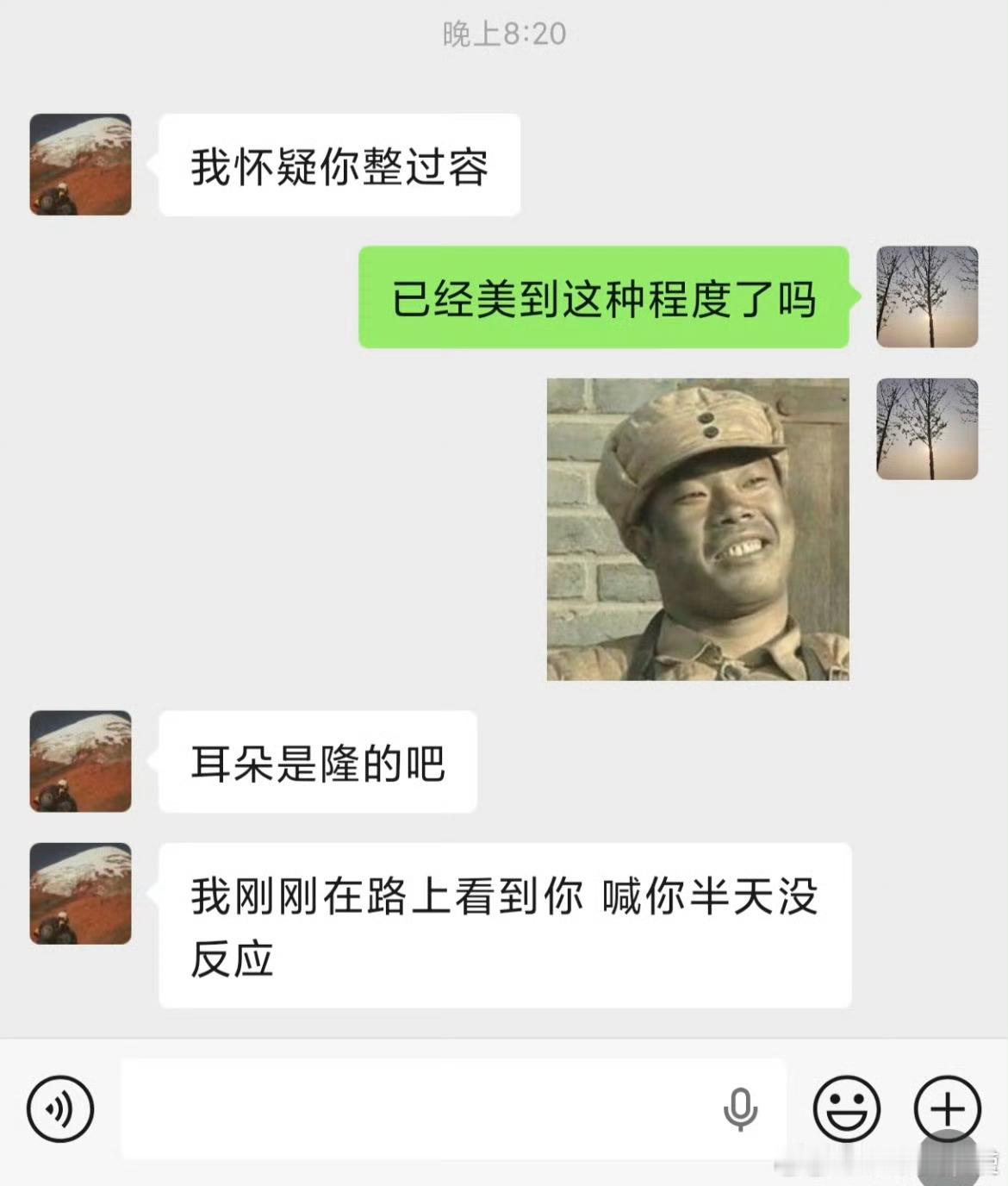This screenshot has width=1008, height=1186.
Task: Select the message '我怀疑你整过容'
Action: [x=338, y=164]
